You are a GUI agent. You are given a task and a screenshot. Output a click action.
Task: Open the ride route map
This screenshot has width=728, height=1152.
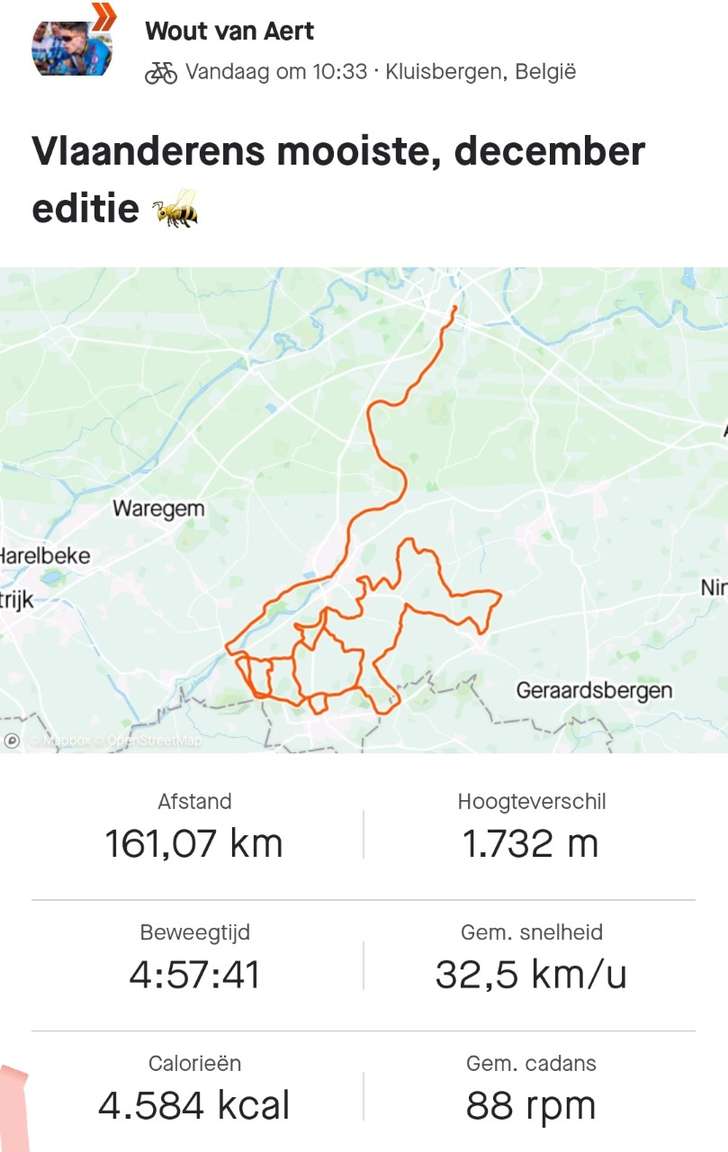[364, 510]
